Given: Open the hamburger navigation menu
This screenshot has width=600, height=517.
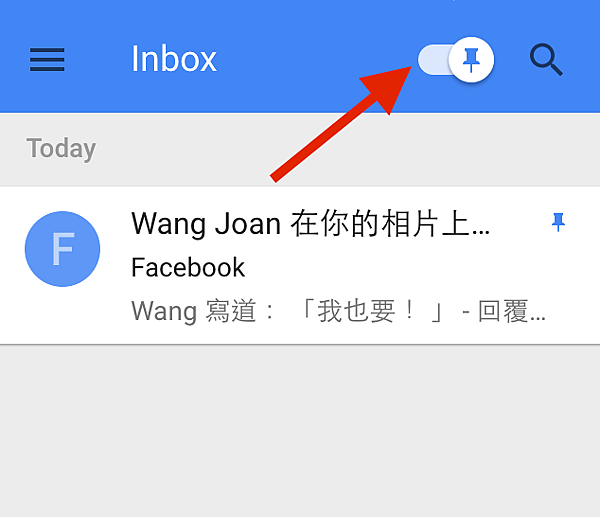Looking at the screenshot, I should 47,60.
